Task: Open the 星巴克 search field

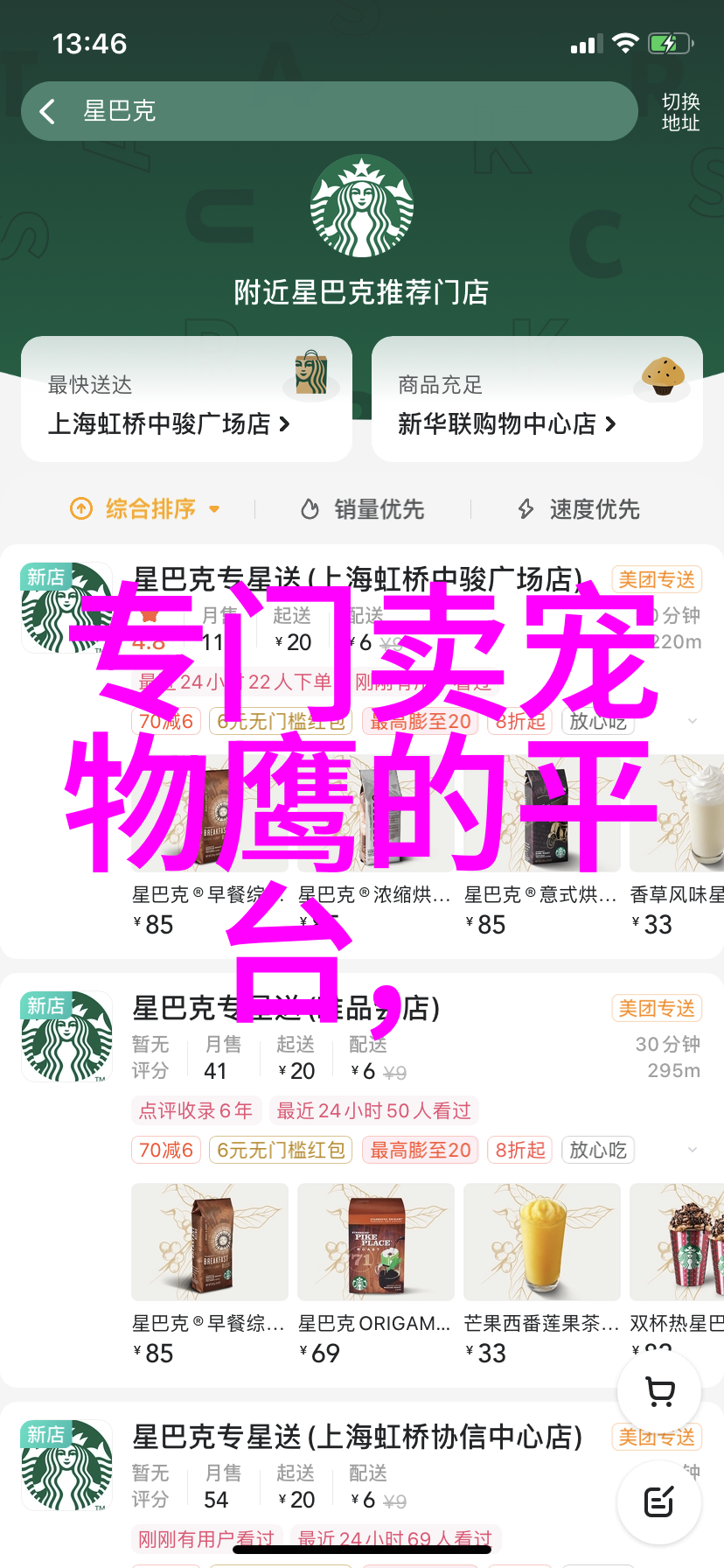Action: click(x=350, y=111)
